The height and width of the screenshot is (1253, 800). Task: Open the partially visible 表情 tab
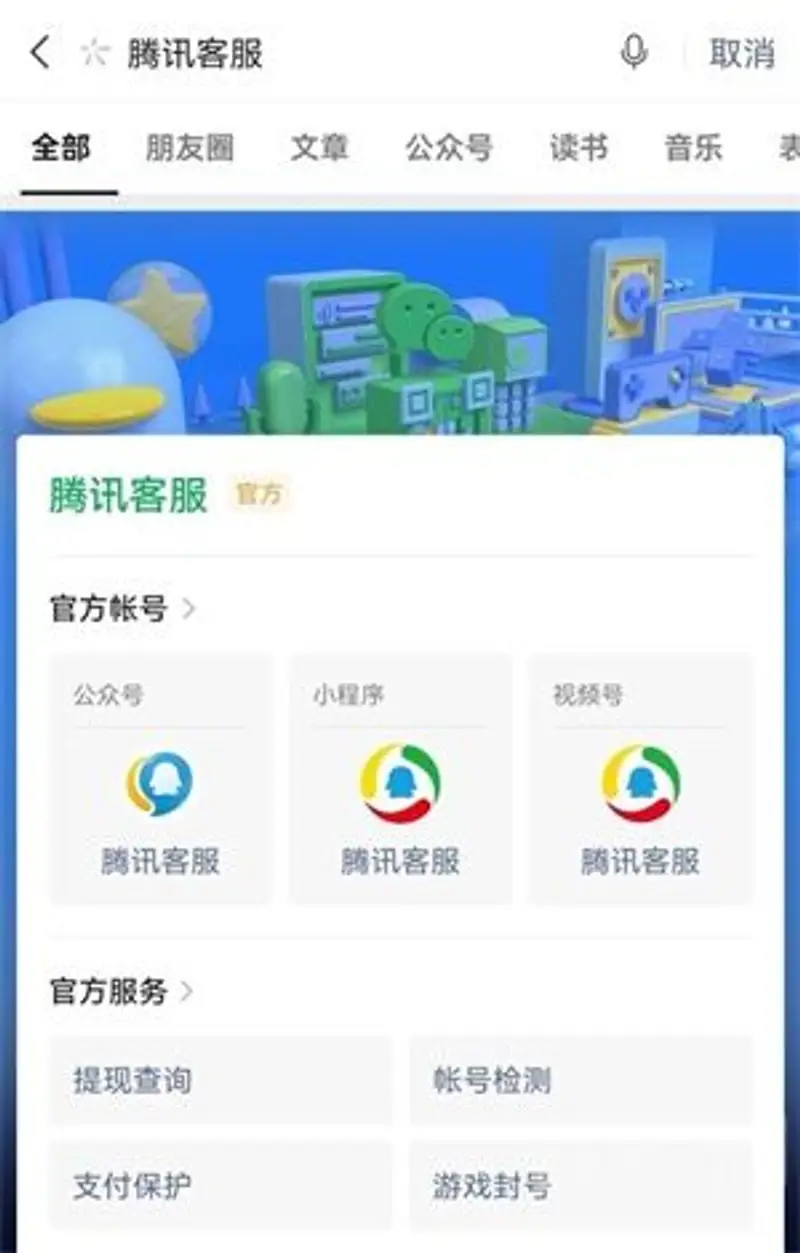click(789, 148)
